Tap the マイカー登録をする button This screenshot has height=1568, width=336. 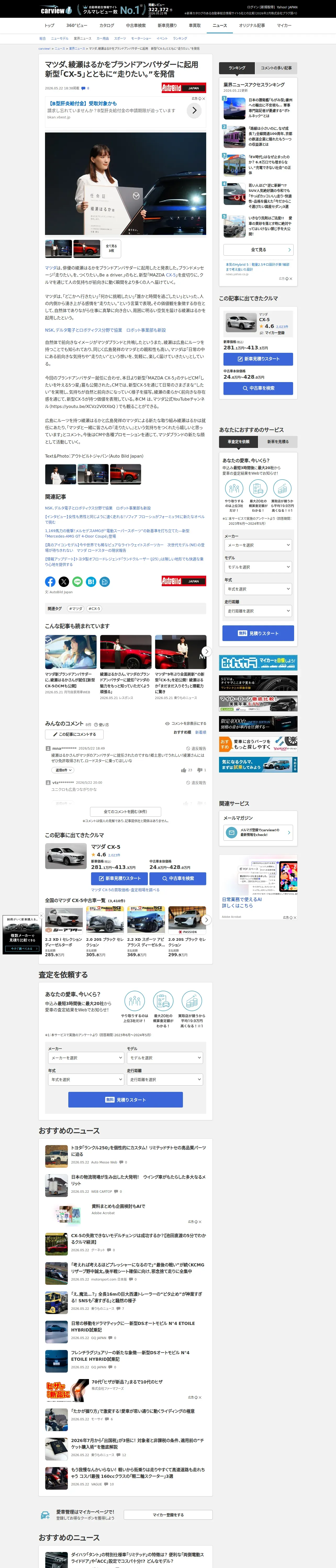(x=168, y=1515)
